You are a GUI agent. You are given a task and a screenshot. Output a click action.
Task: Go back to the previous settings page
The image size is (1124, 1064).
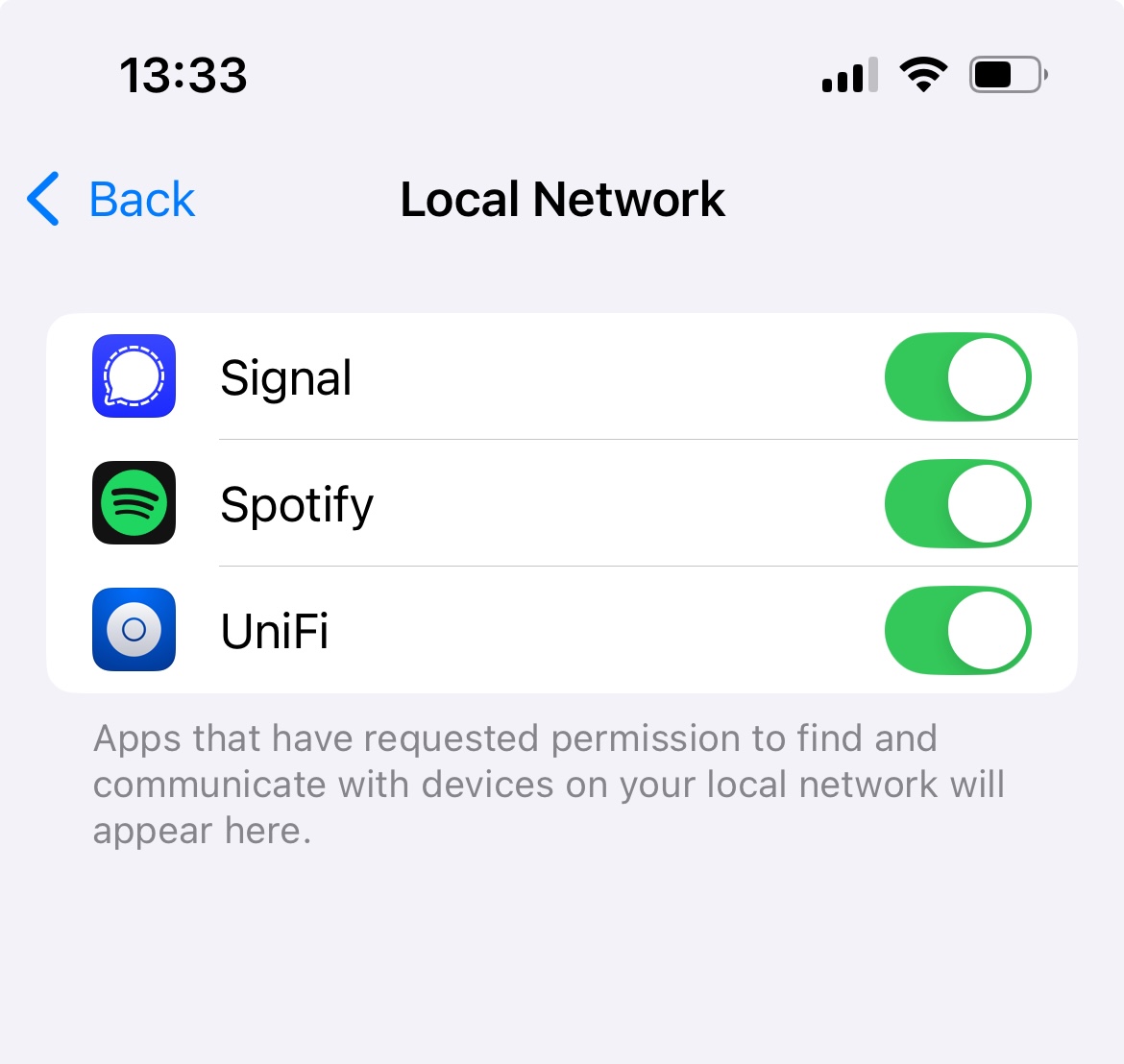(x=111, y=200)
